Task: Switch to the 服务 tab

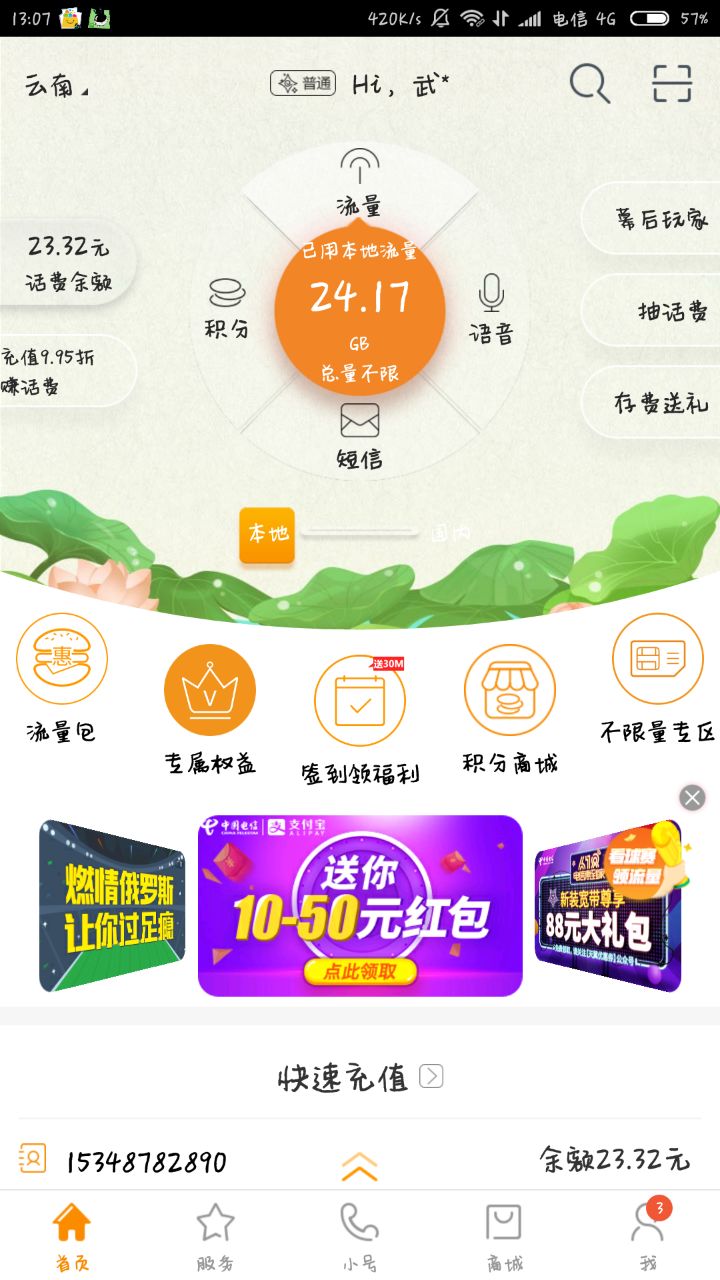Action: (x=215, y=1236)
